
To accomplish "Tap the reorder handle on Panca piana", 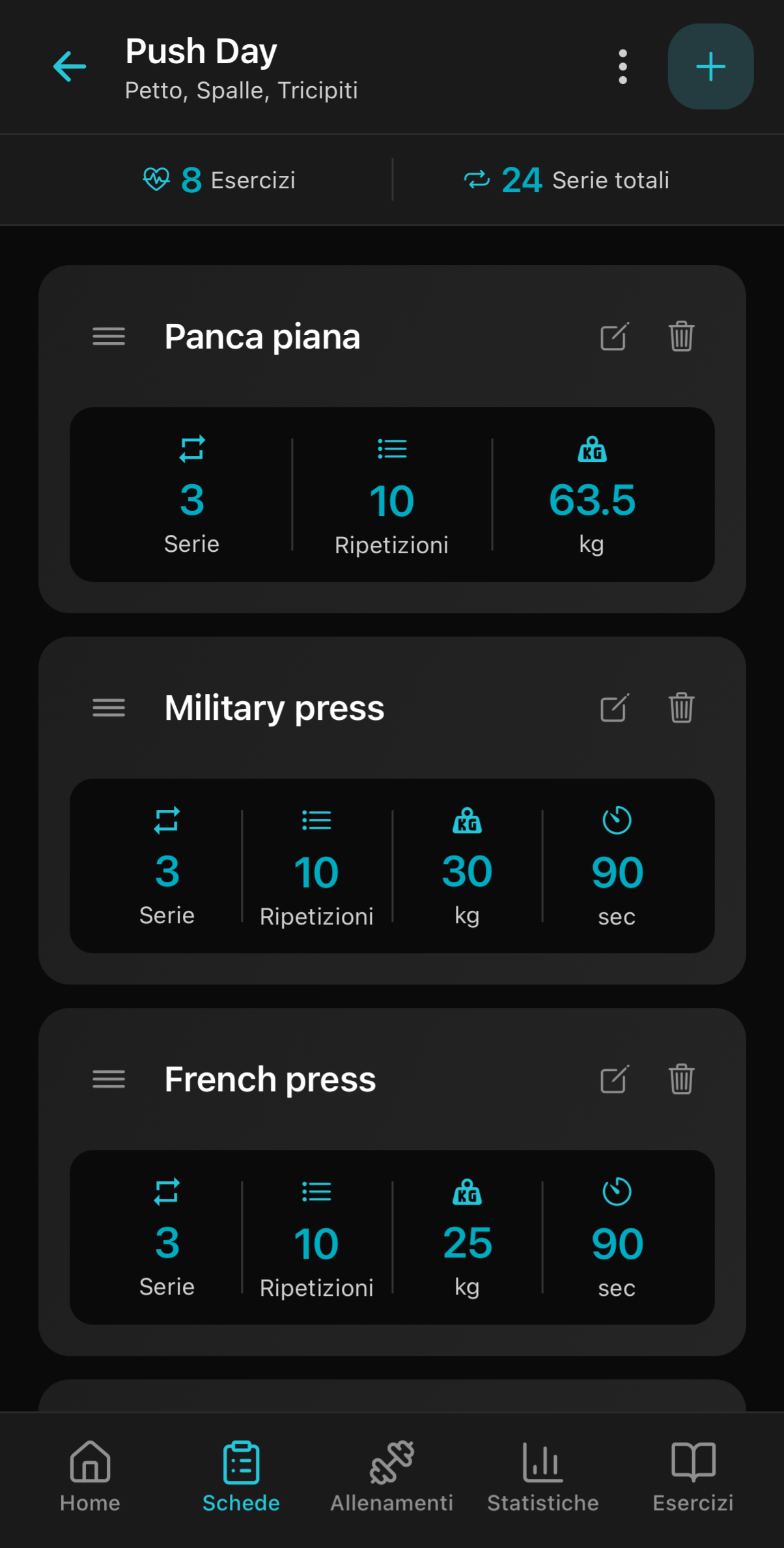I will pyautogui.click(x=109, y=336).
